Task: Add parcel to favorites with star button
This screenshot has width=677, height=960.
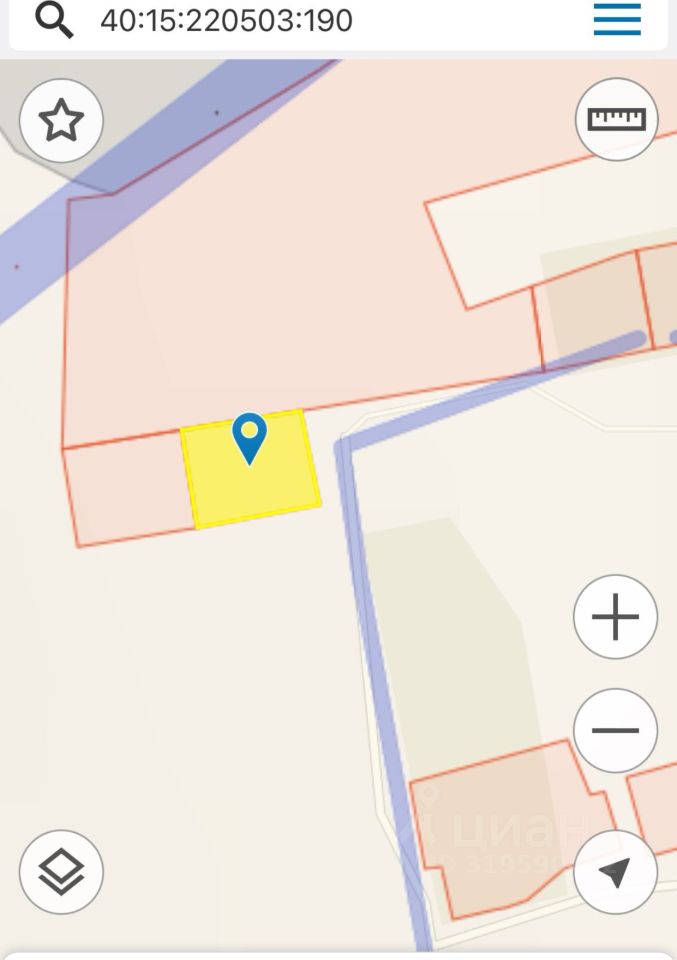Action: click(61, 121)
